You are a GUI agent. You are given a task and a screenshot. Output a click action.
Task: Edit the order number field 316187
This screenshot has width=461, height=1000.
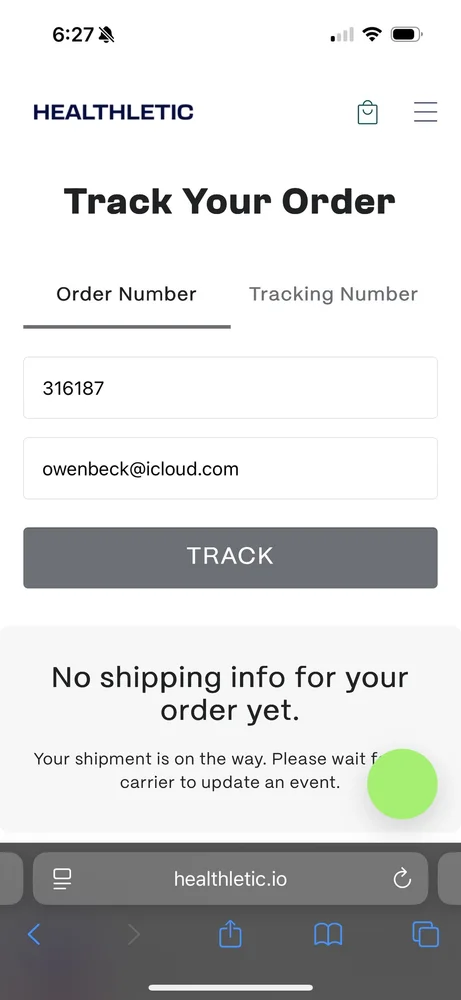click(x=230, y=388)
